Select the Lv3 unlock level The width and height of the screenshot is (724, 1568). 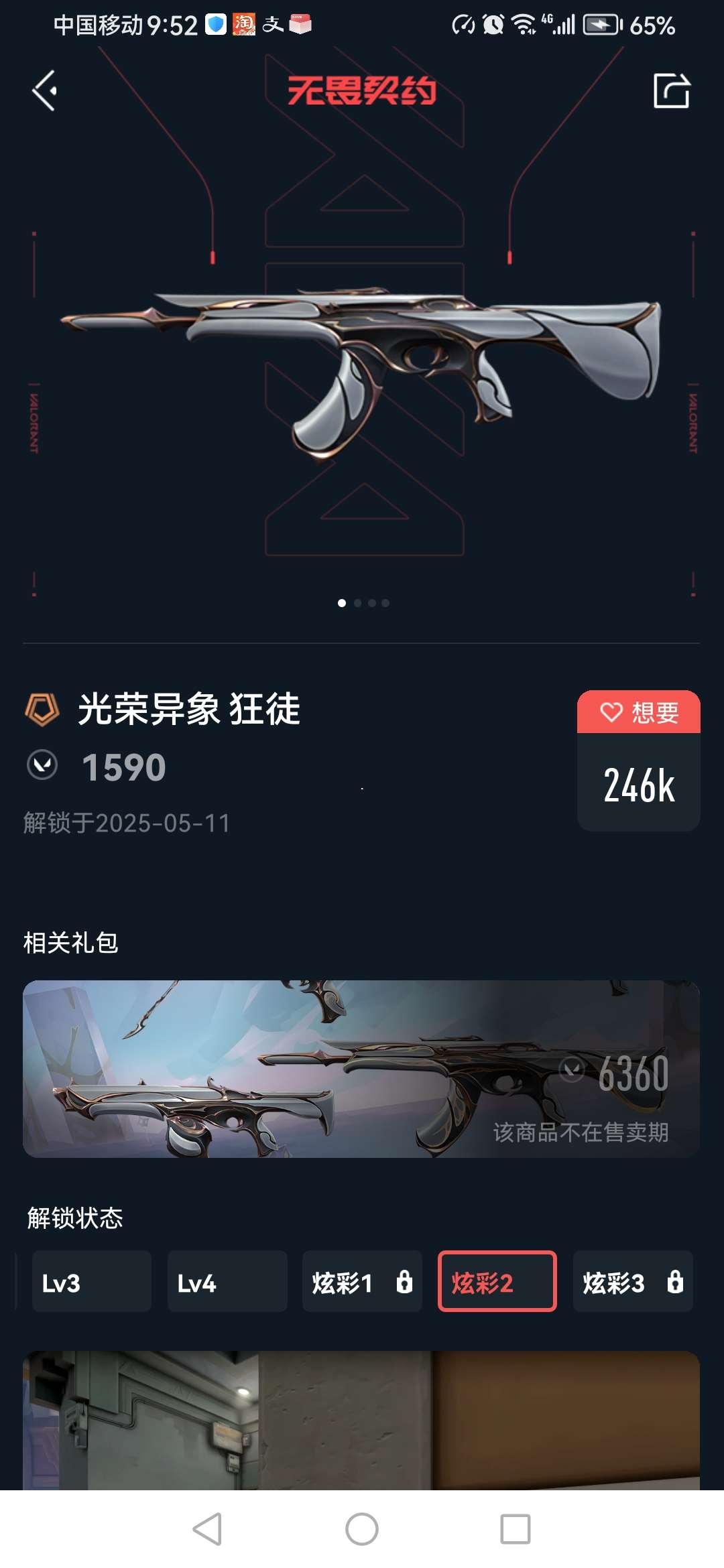pyautogui.click(x=92, y=1281)
